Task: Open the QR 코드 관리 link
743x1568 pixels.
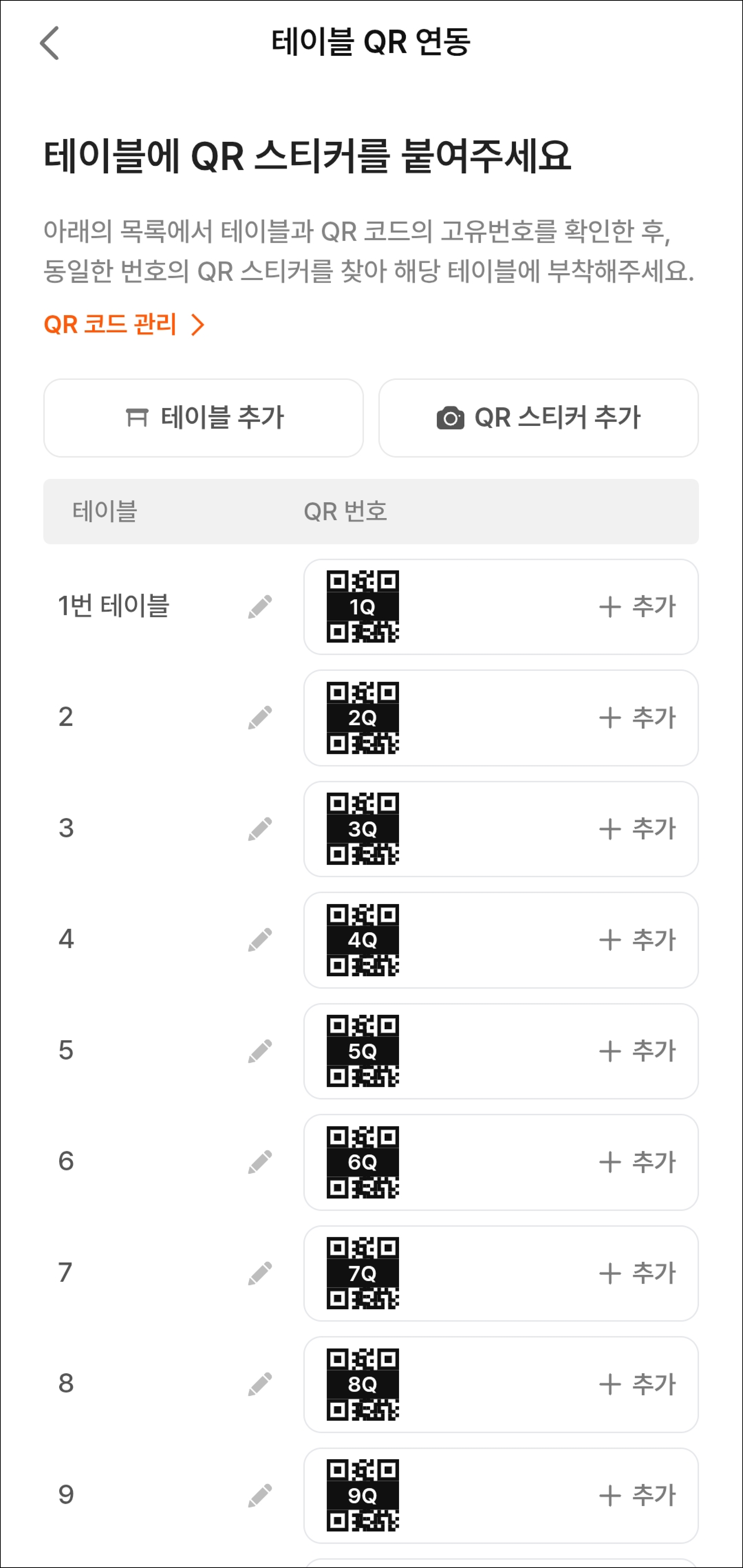Action: (123, 324)
